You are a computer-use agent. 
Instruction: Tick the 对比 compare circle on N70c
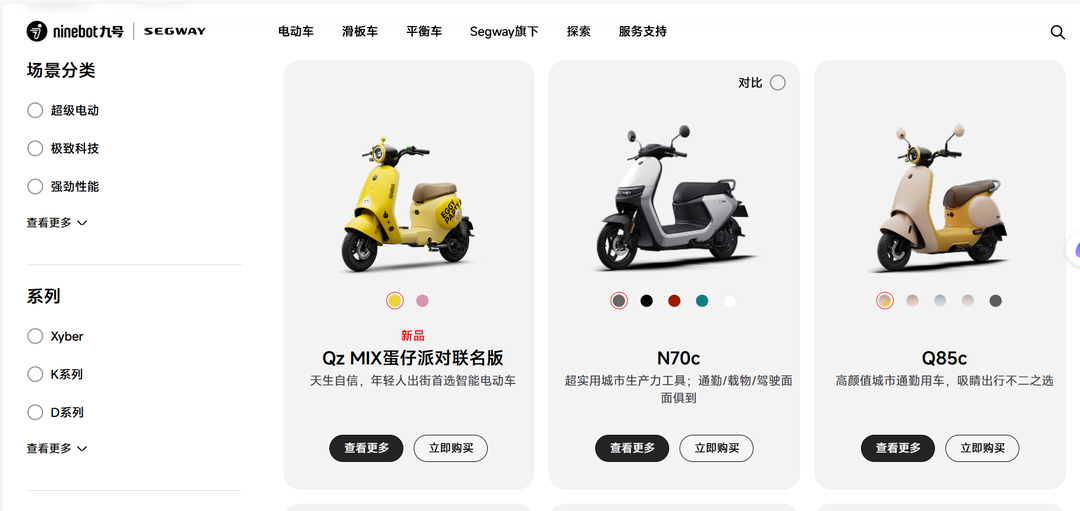coord(778,83)
